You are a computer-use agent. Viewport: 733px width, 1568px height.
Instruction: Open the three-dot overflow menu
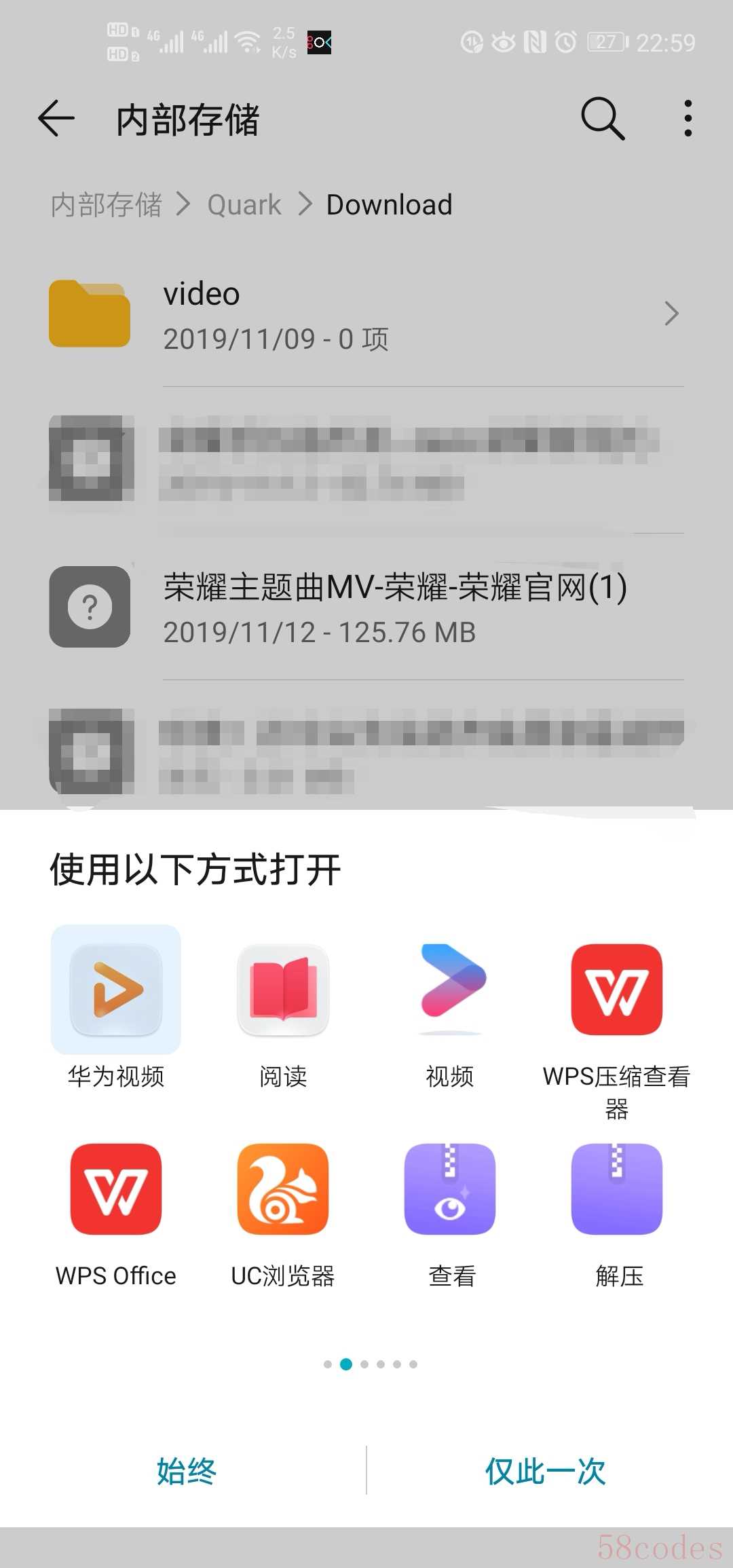(688, 119)
